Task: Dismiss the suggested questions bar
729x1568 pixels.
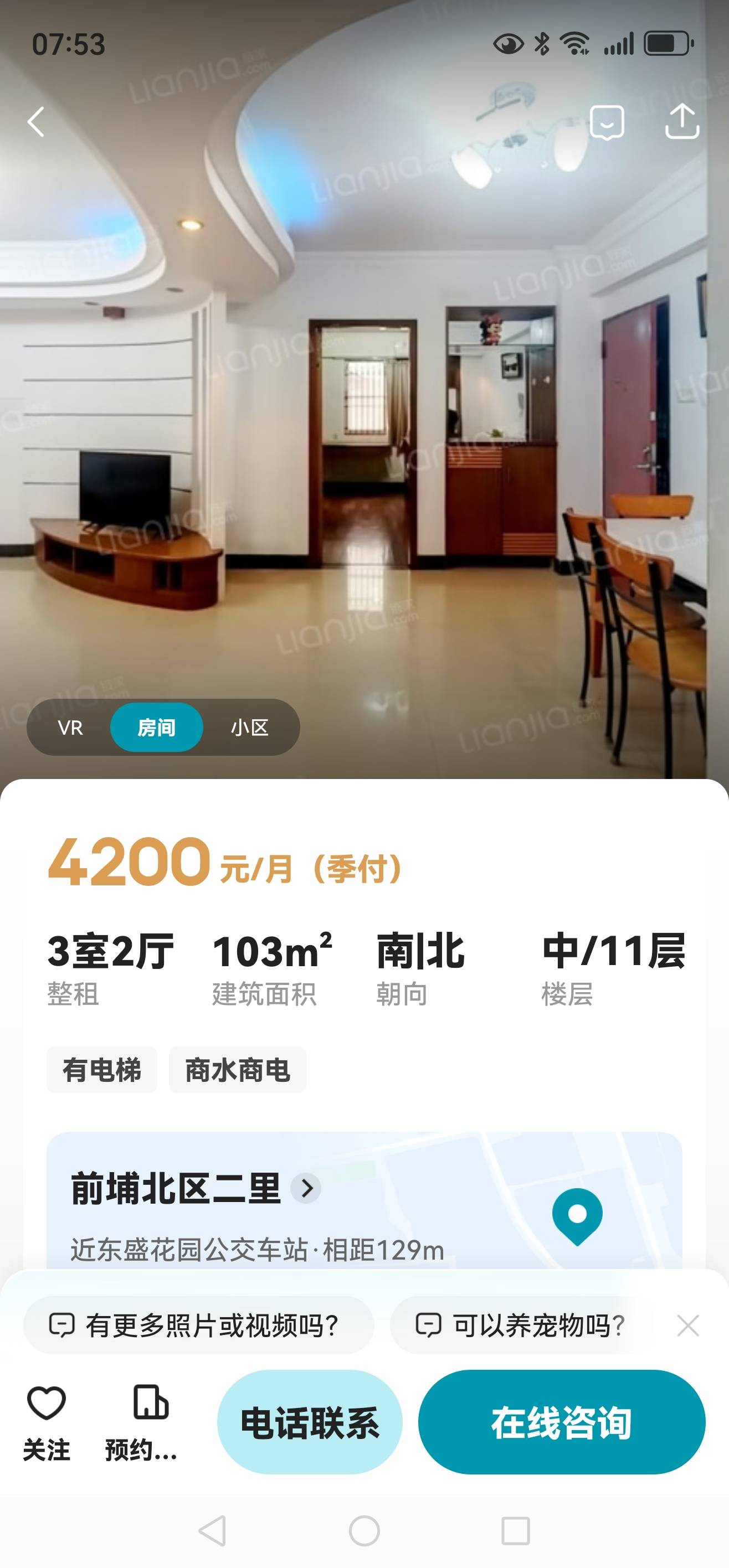Action: coord(687,1325)
